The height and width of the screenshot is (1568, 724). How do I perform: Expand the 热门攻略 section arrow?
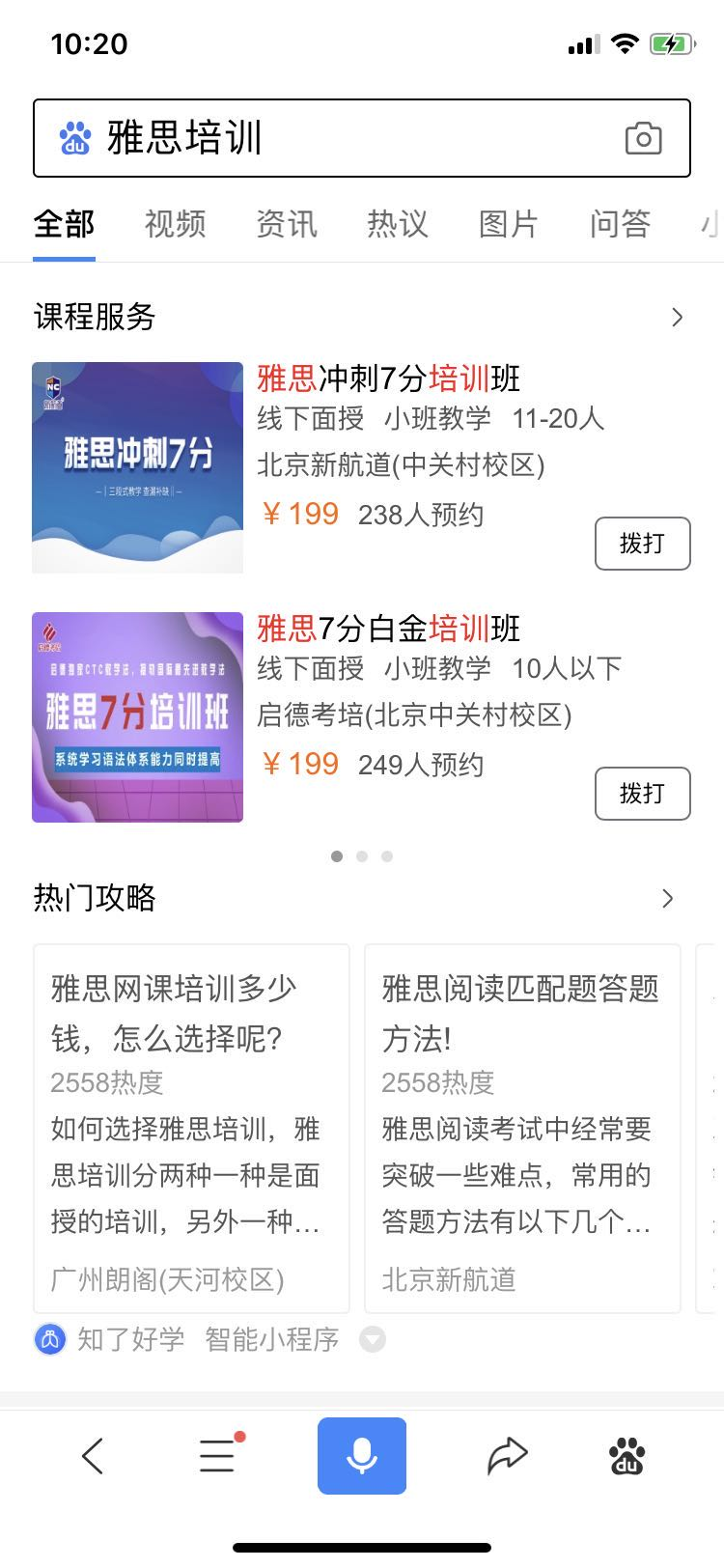coord(666,898)
